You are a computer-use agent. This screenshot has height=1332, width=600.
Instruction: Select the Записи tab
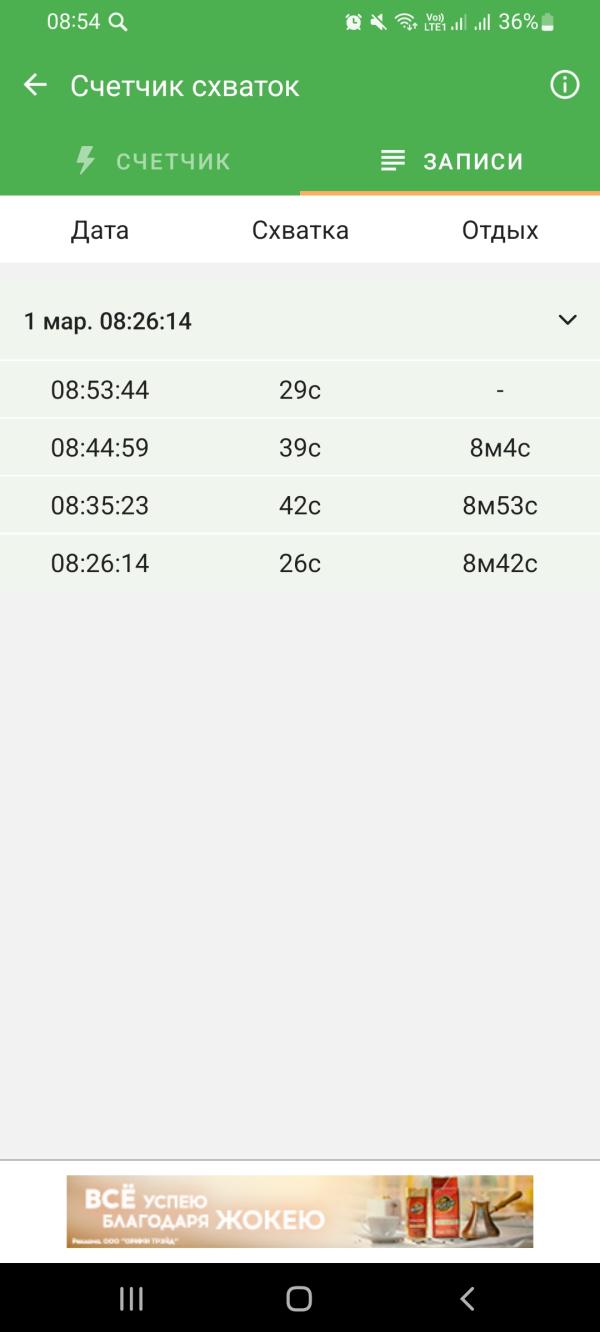(x=451, y=161)
